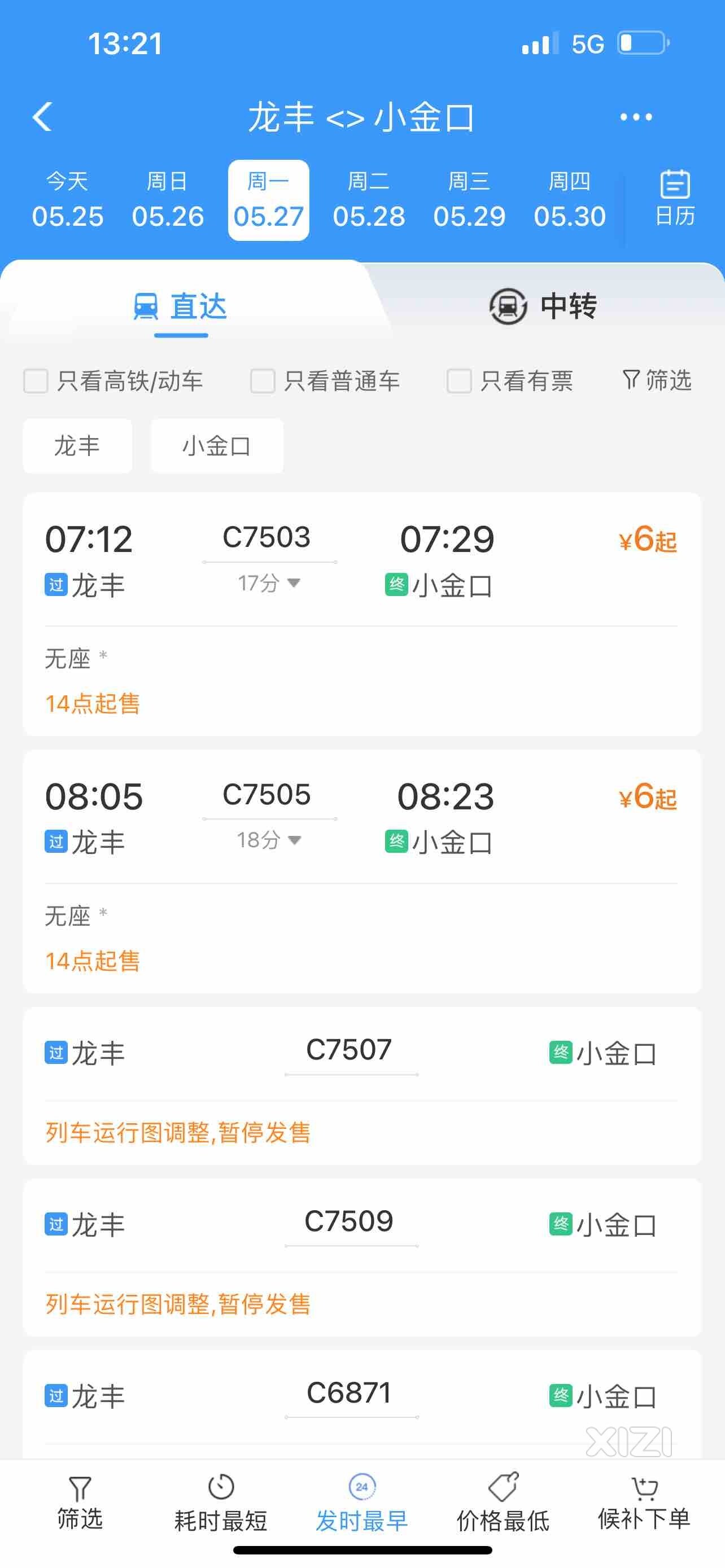Open 筛选 in the bottom bar
725x1568 pixels.
click(80, 1503)
